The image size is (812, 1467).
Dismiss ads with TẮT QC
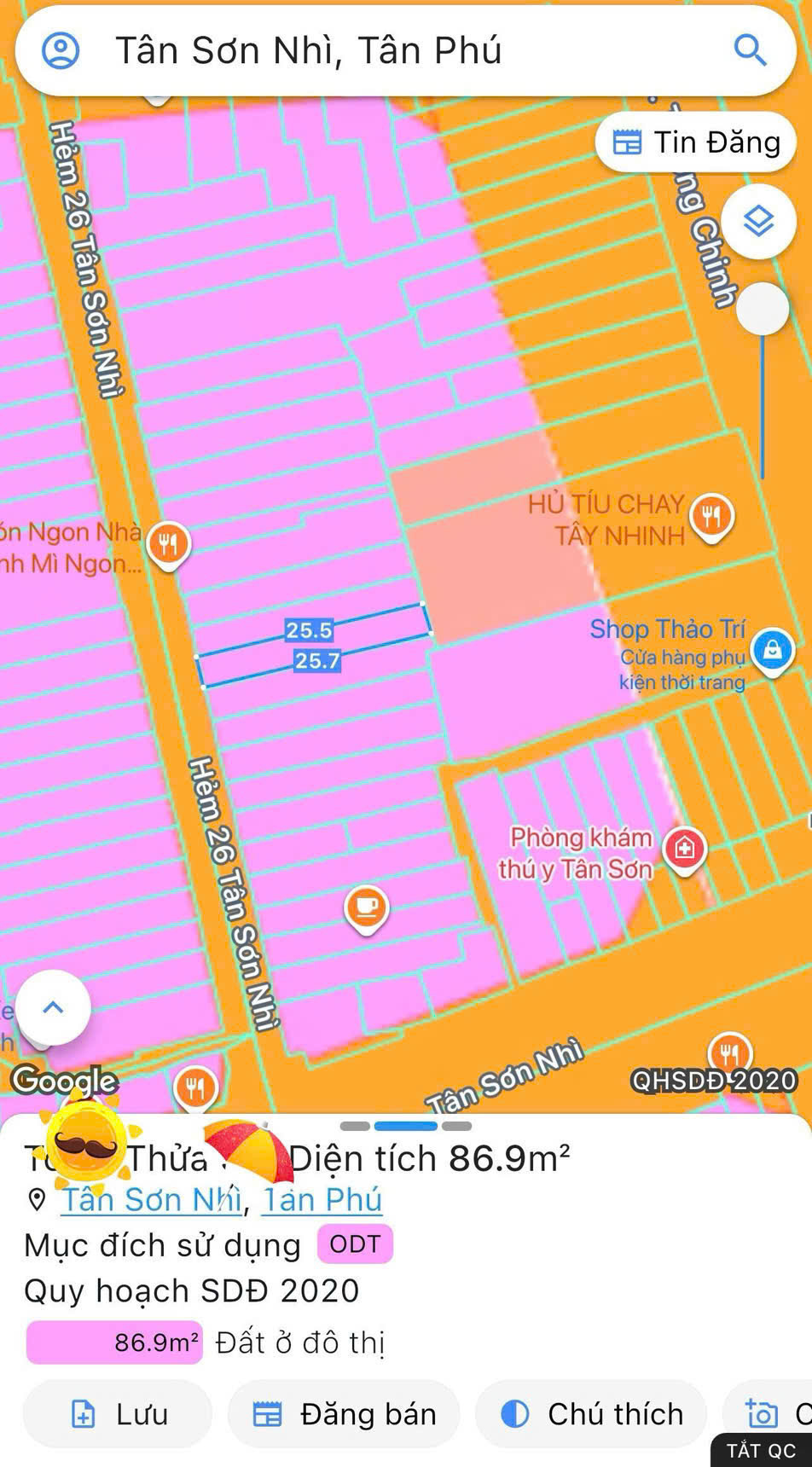[x=761, y=1451]
